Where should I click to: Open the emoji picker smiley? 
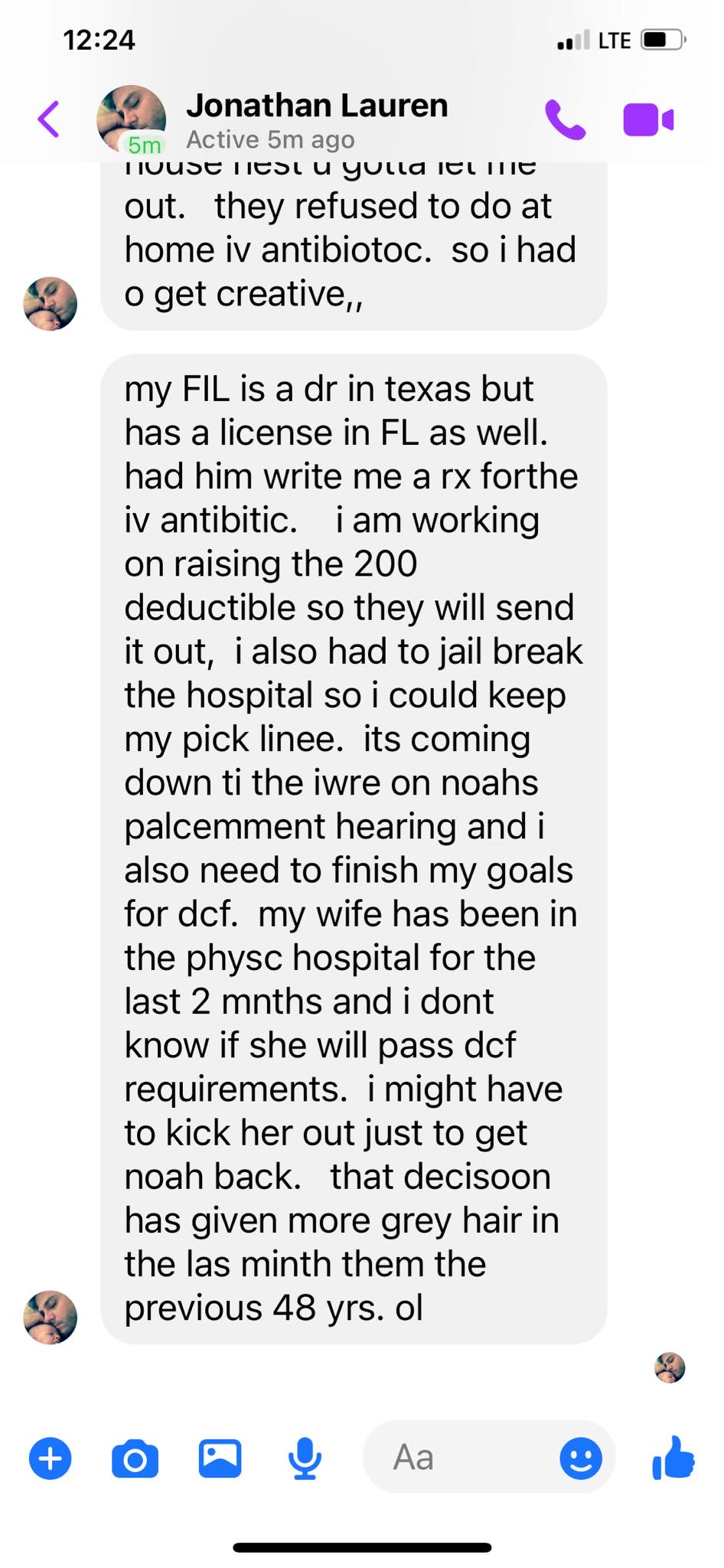point(580,1458)
